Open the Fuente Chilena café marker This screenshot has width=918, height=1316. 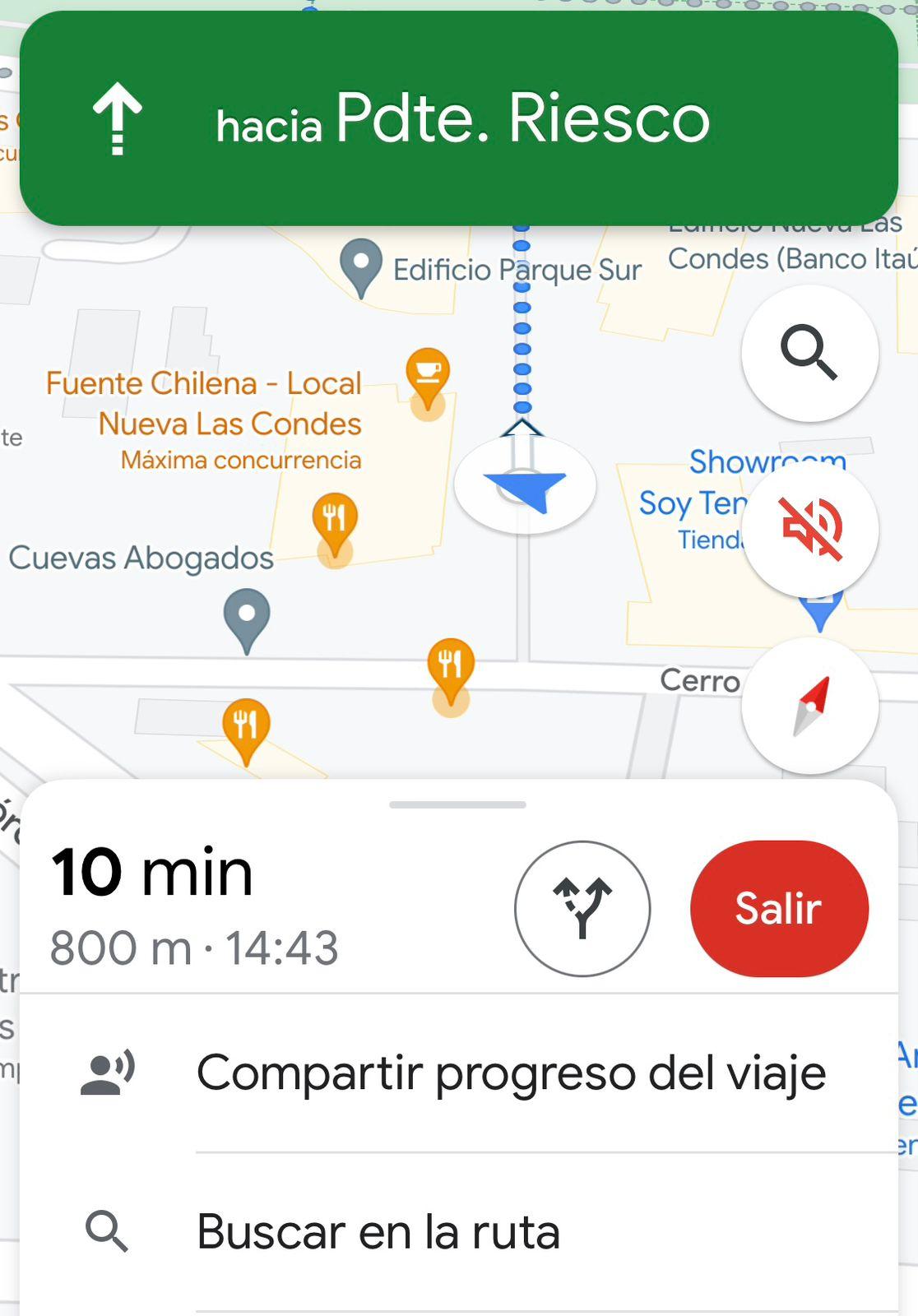tap(428, 373)
